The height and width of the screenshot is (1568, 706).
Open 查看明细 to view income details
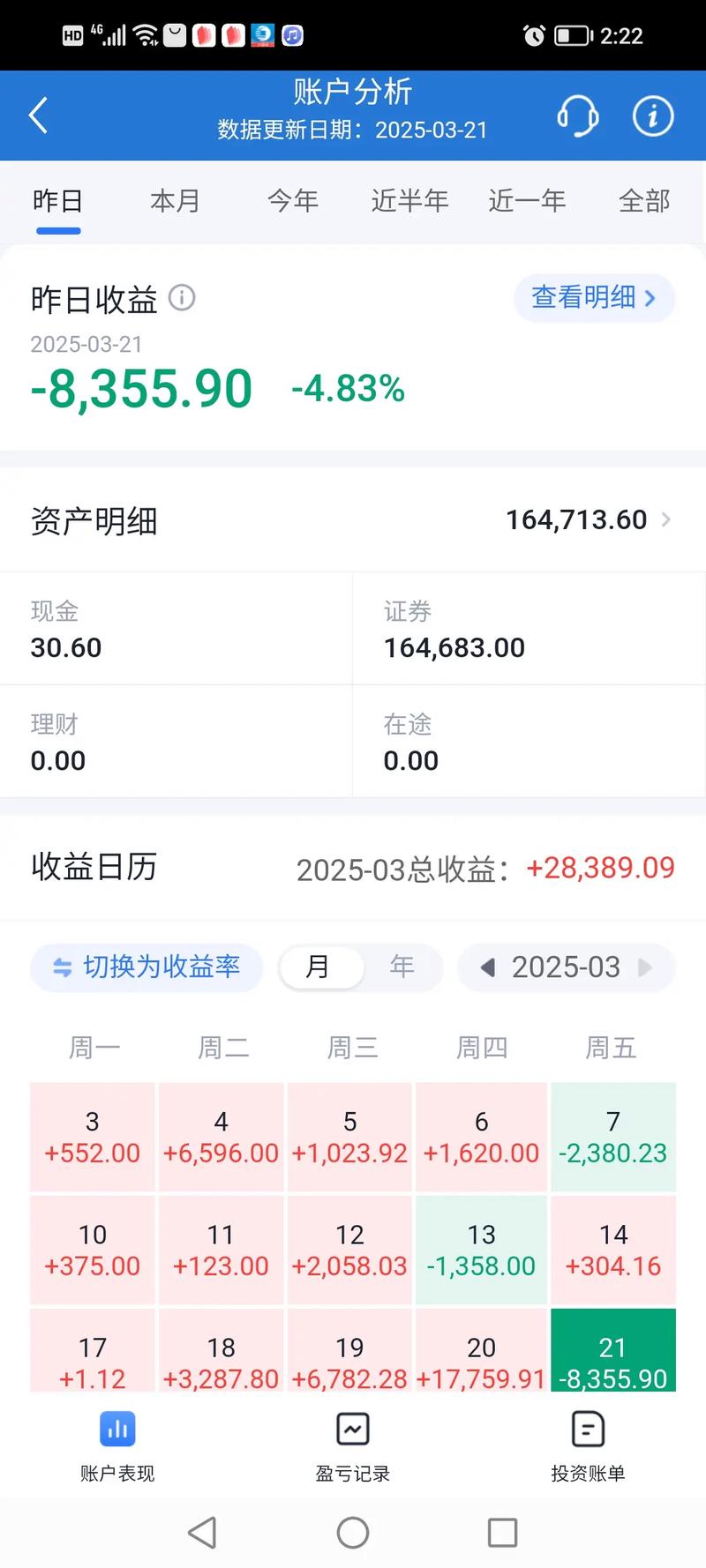[x=593, y=298]
